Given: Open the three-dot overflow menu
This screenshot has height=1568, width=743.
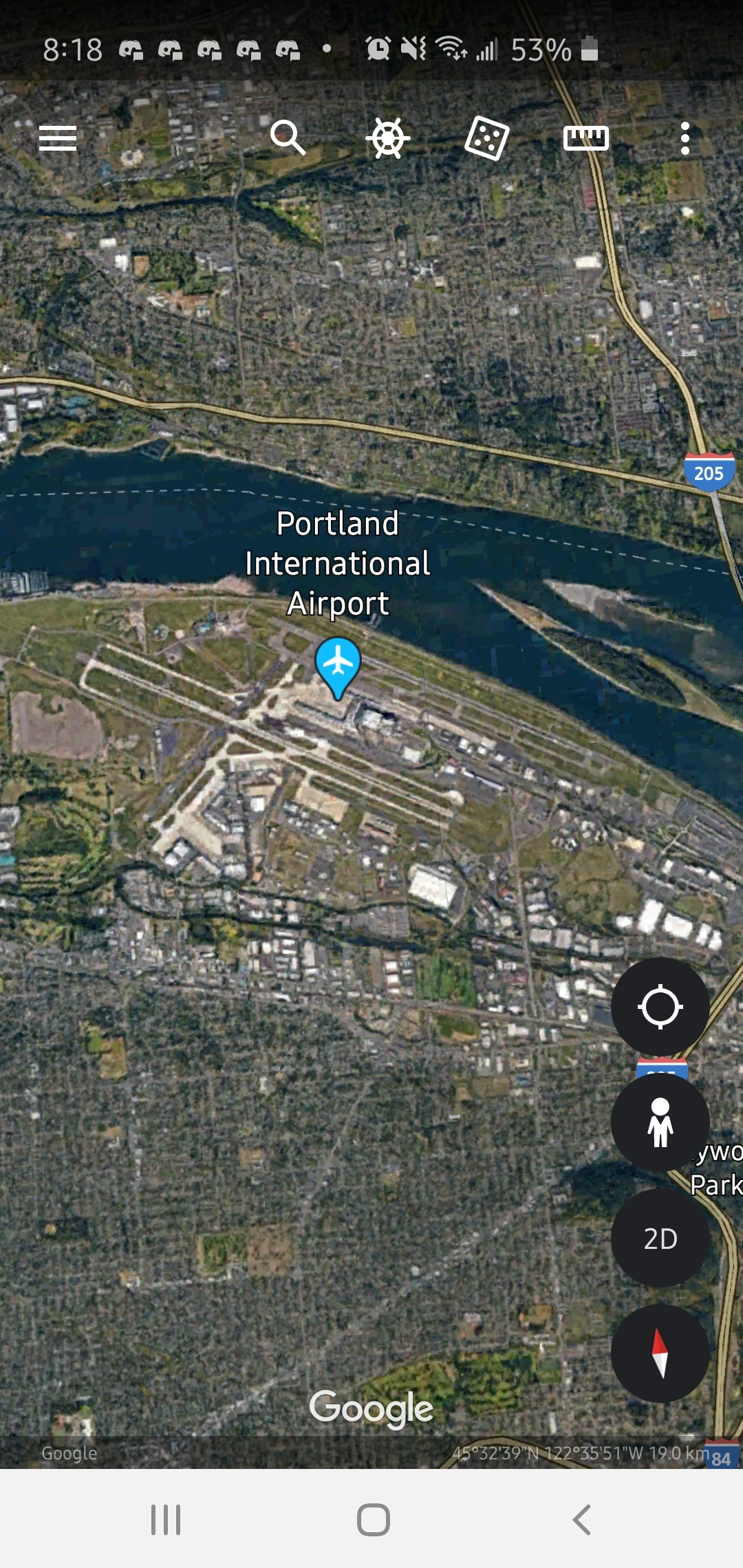Looking at the screenshot, I should (685, 138).
